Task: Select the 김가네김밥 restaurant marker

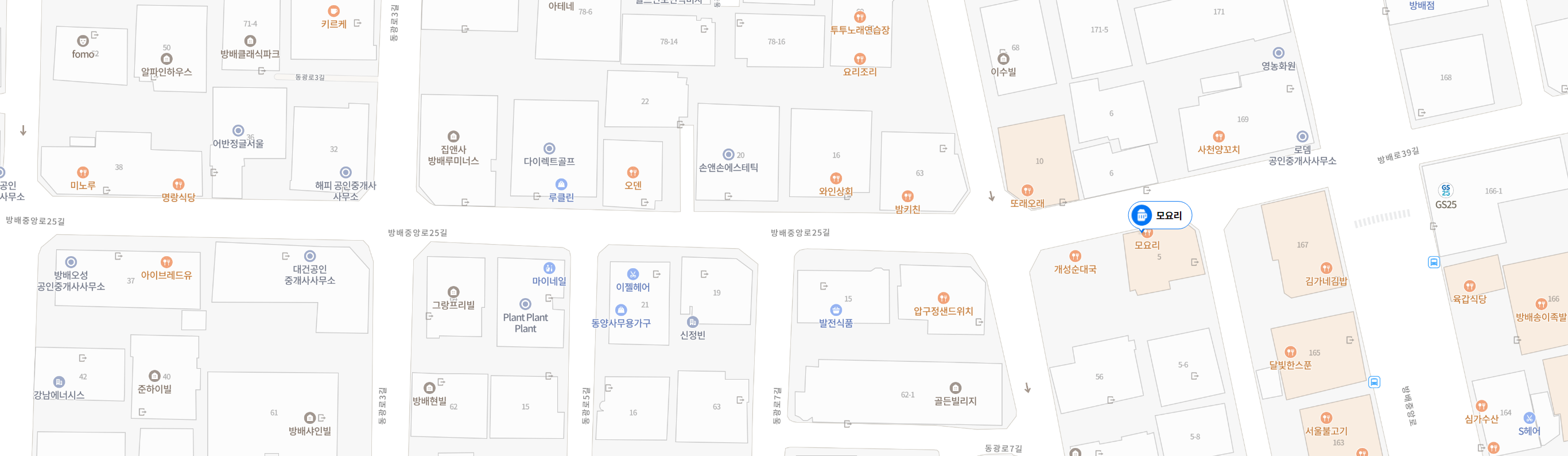Action: tap(1326, 268)
